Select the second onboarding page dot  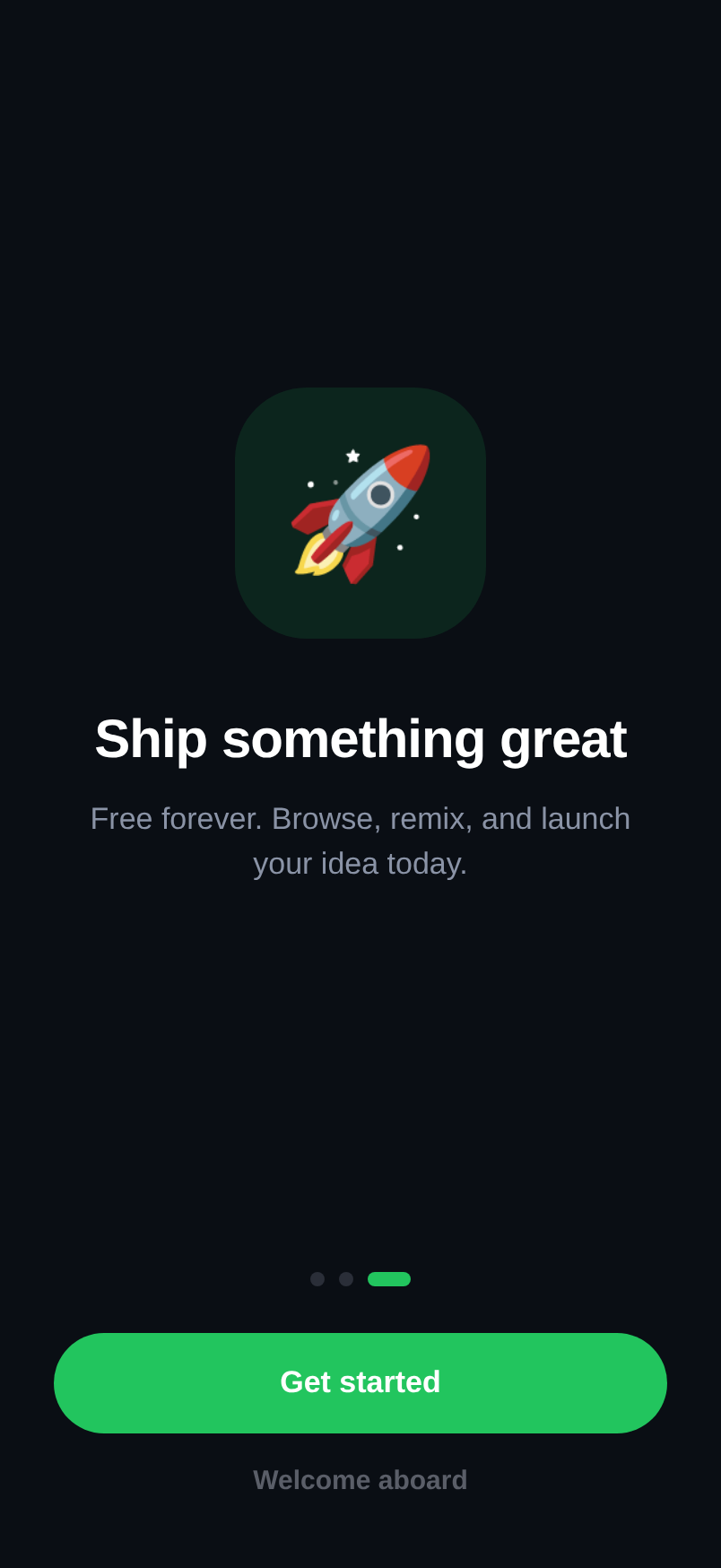[x=346, y=1279]
